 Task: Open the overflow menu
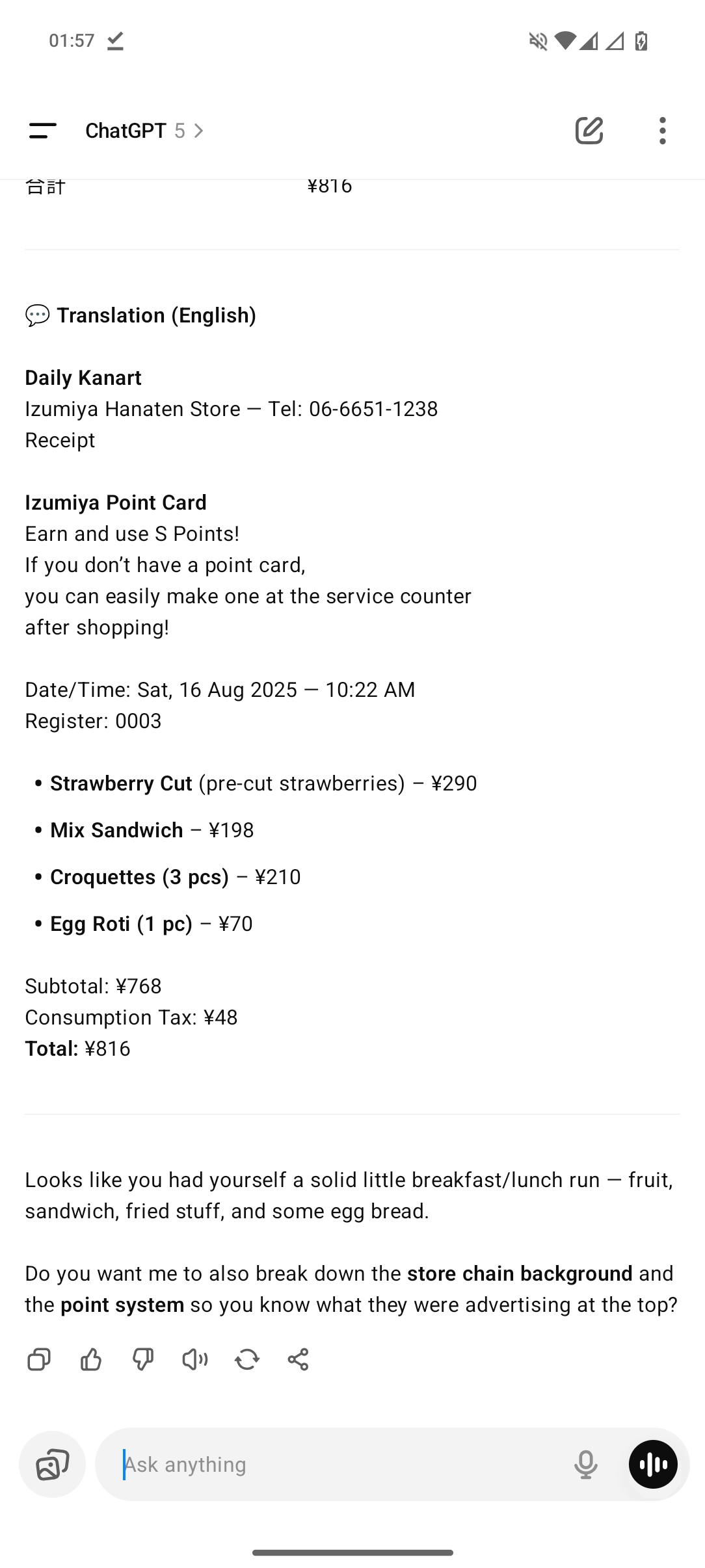pos(662,131)
